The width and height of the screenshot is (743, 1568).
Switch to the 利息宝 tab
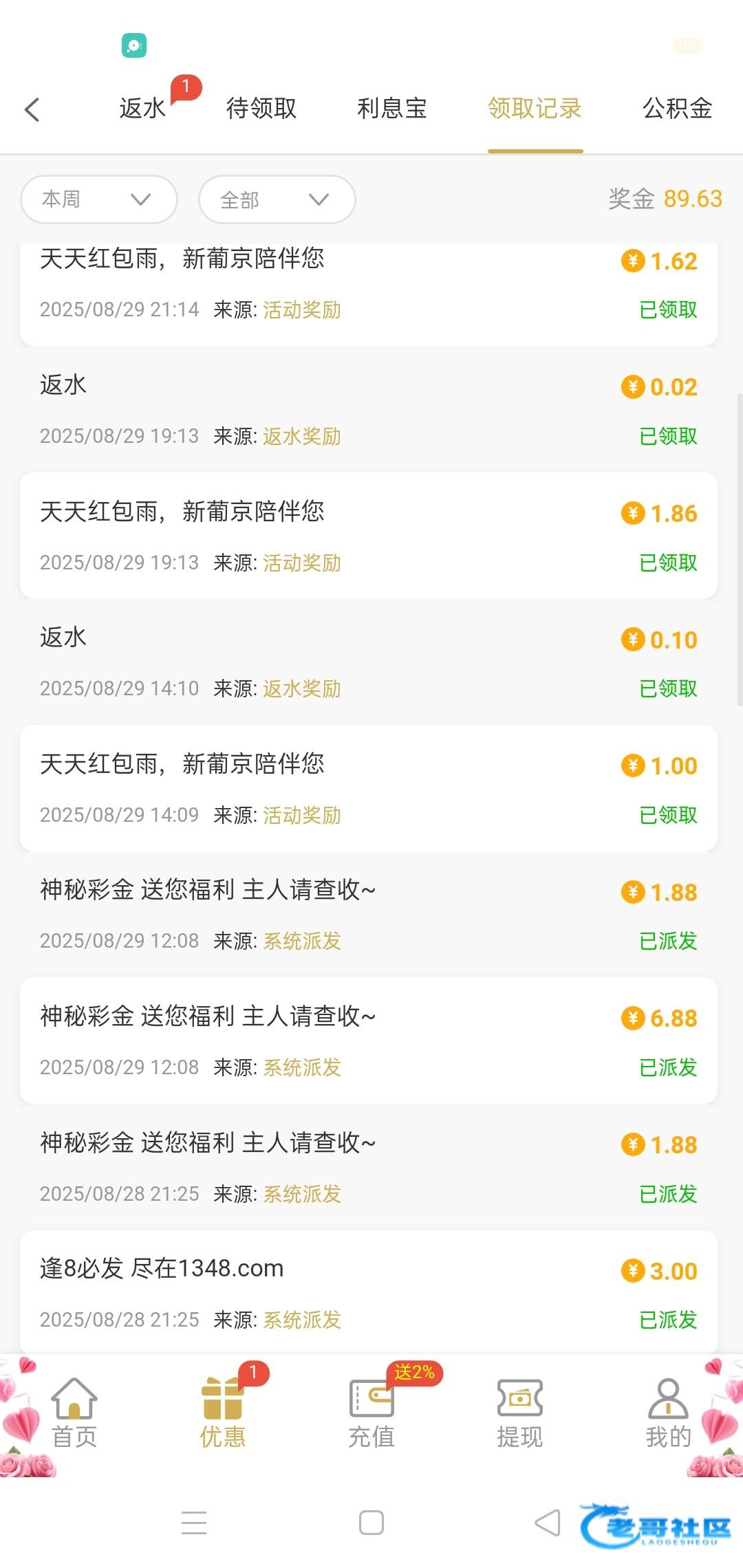(x=392, y=109)
